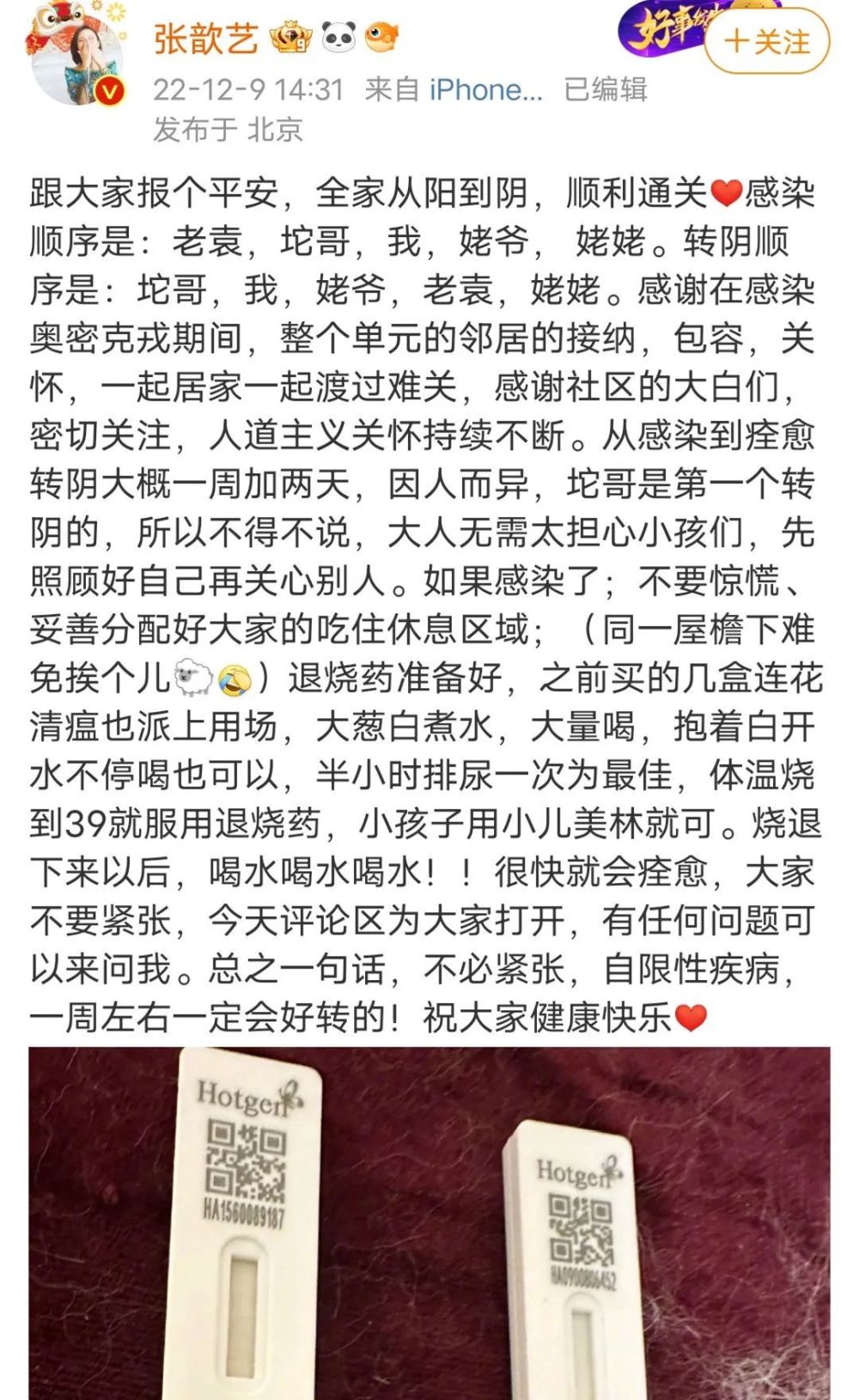859x1400 pixels.
Task: Open the iPhone source link
Action: (x=485, y=89)
